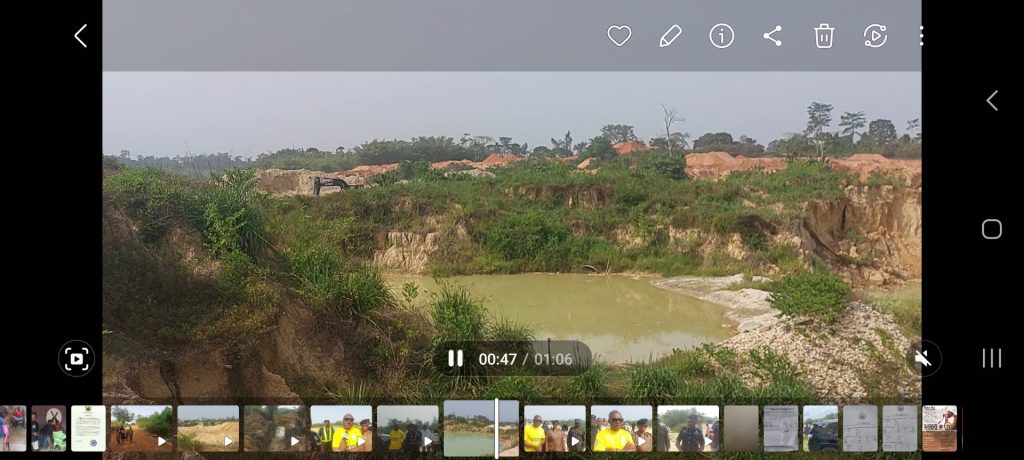Delete this video with trash icon

pos(823,36)
